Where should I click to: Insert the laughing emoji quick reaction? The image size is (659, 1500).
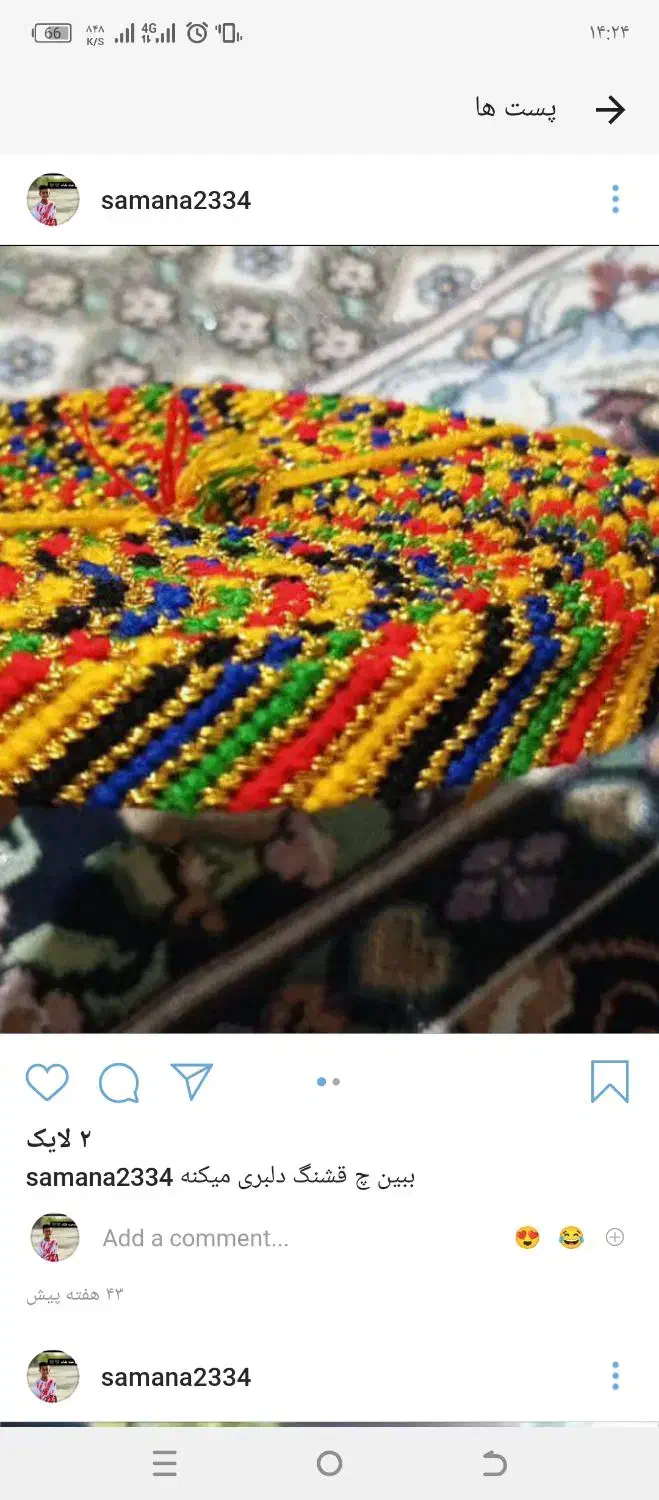[571, 1238]
